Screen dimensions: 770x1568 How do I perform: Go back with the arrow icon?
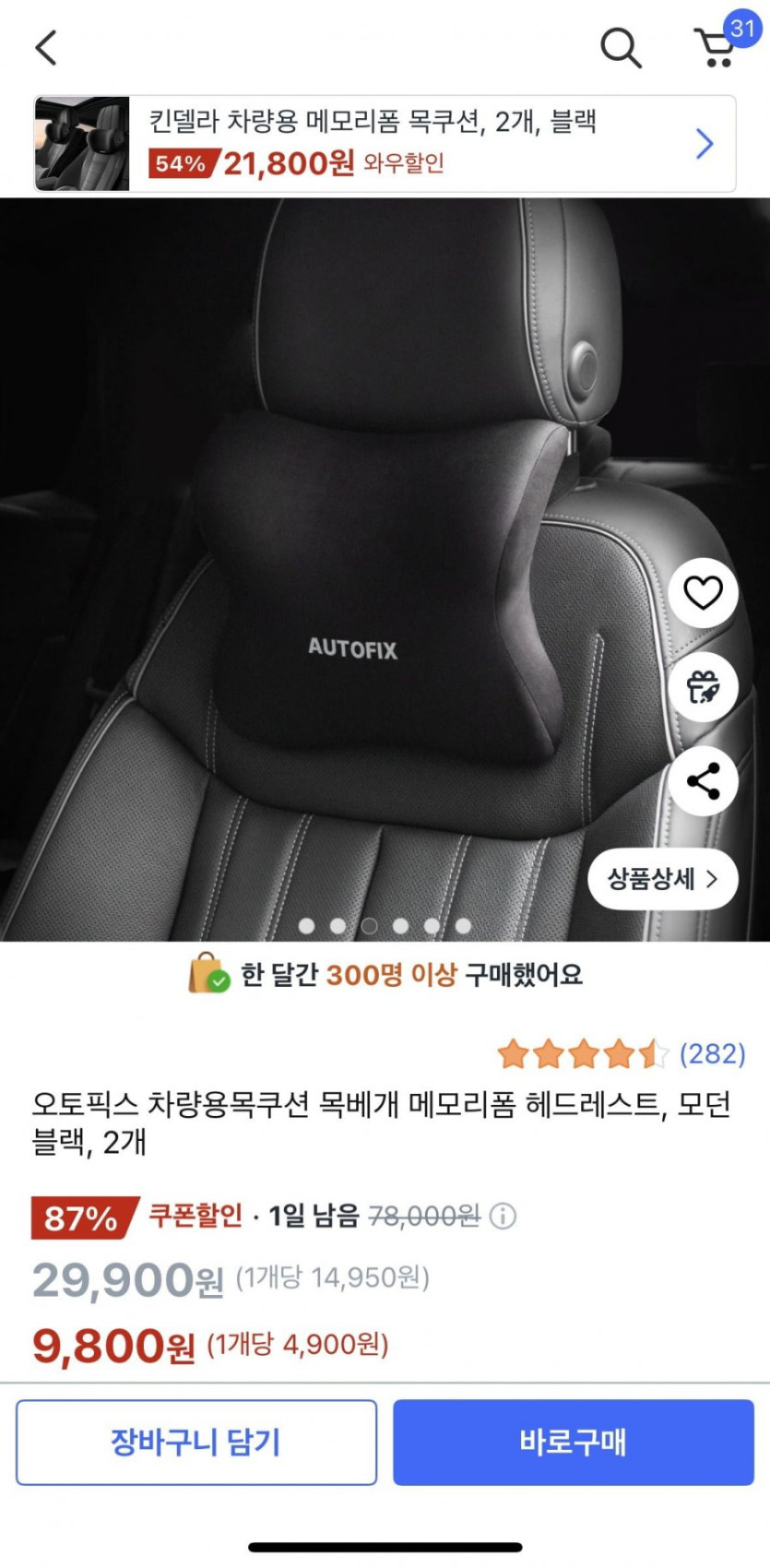tap(46, 48)
